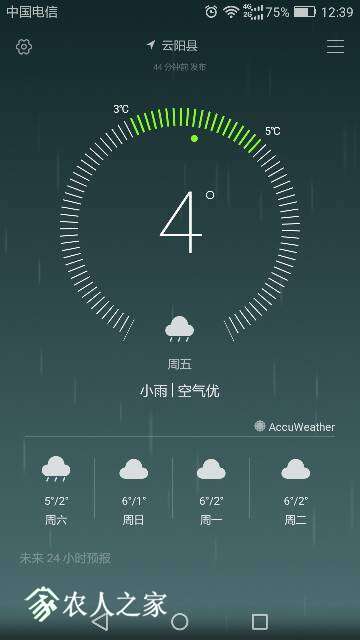View 周六 forecast 5°/2°
The image size is (360, 640).
coord(56,491)
